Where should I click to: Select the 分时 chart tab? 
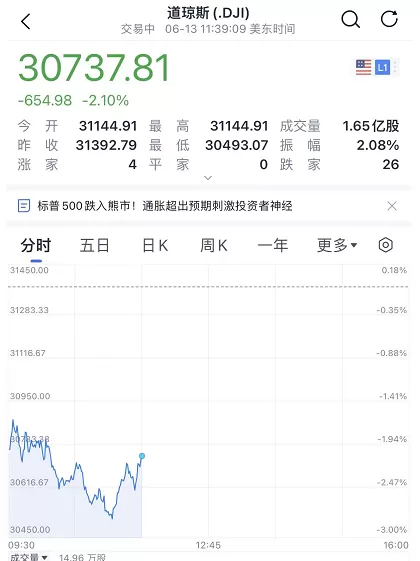pos(36,246)
